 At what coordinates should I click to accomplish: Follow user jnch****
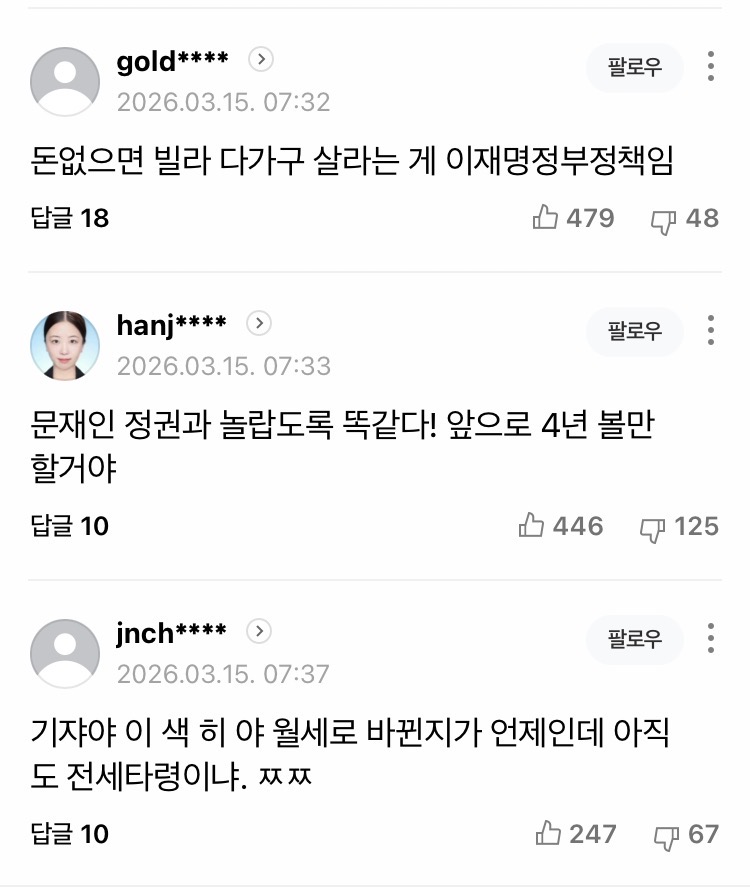[x=634, y=640]
